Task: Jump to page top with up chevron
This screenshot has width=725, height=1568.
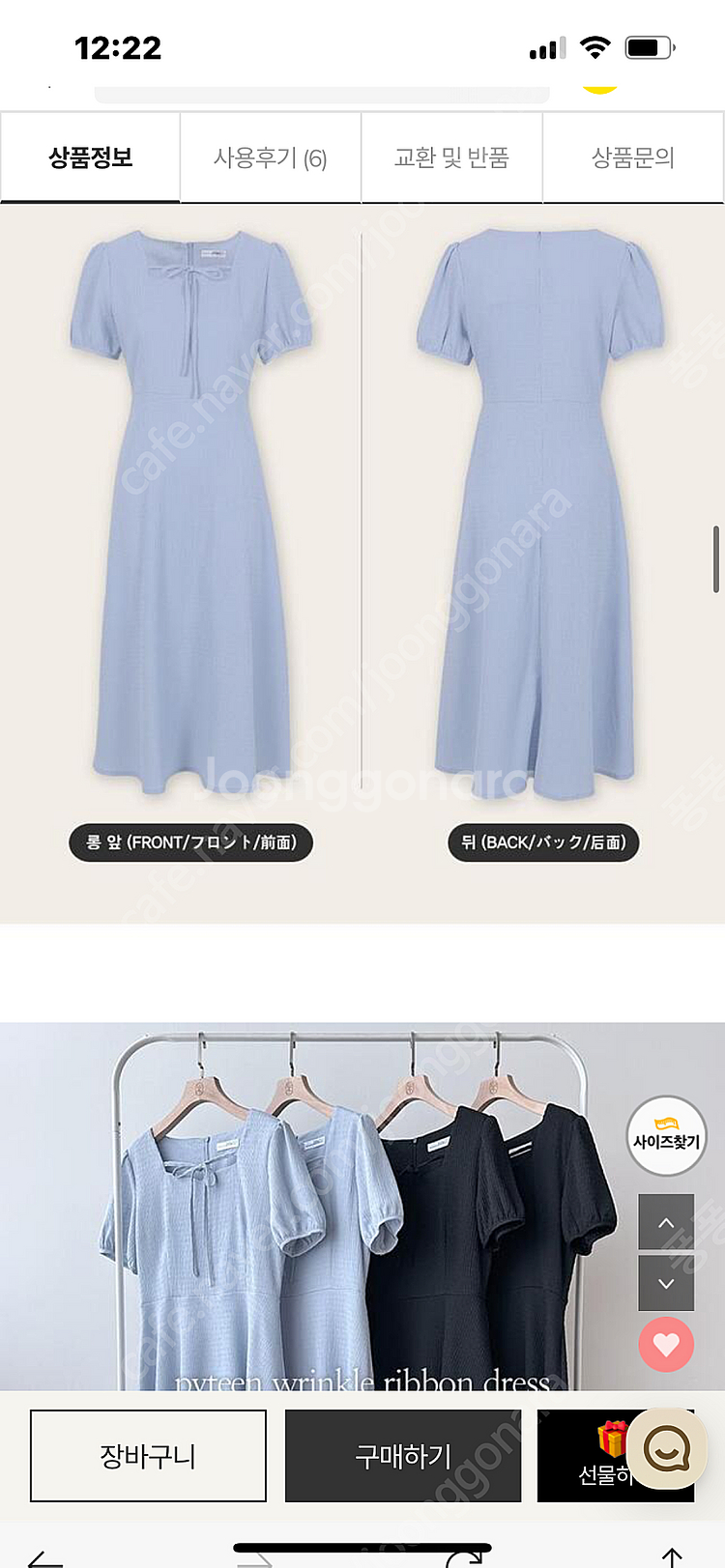Action: click(x=666, y=1223)
